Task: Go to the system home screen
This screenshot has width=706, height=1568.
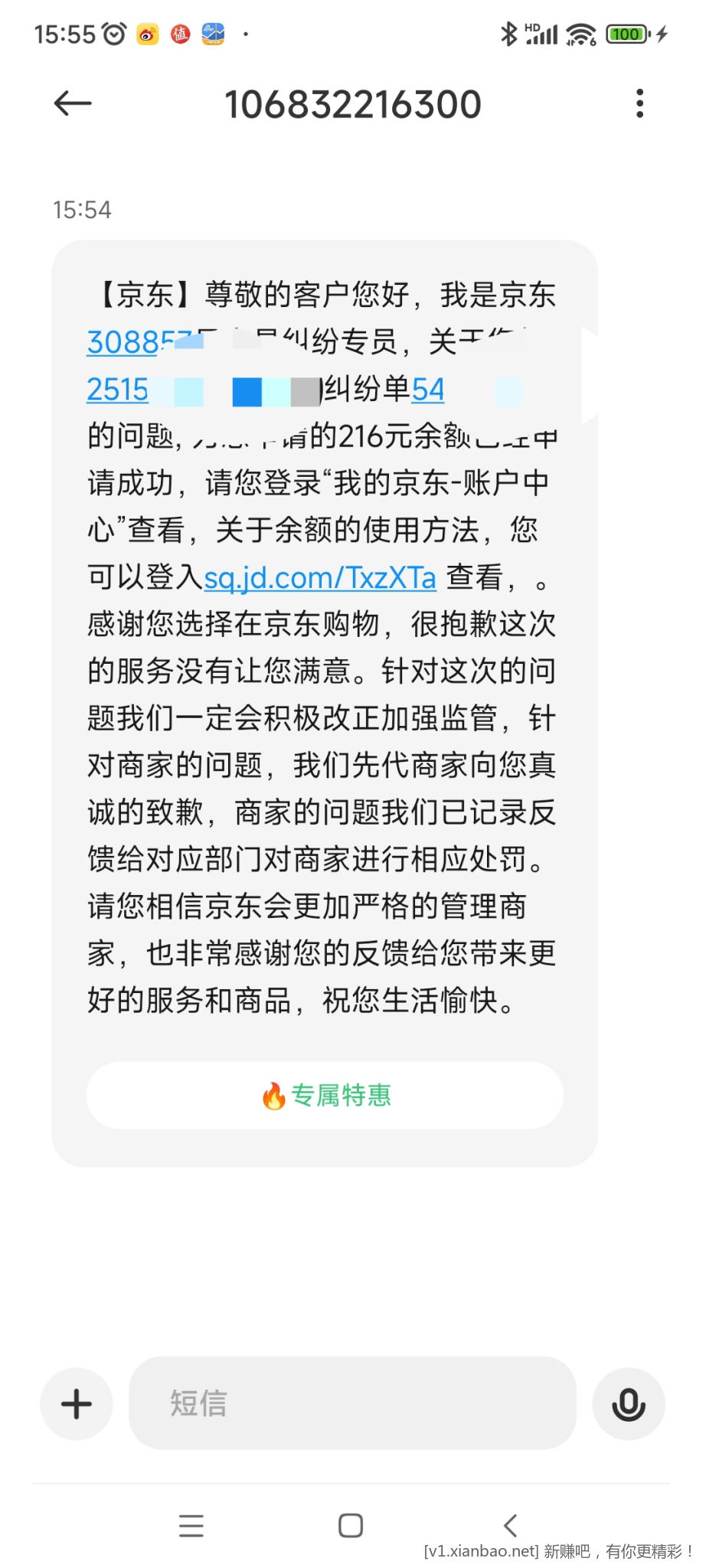Action: tap(351, 1525)
